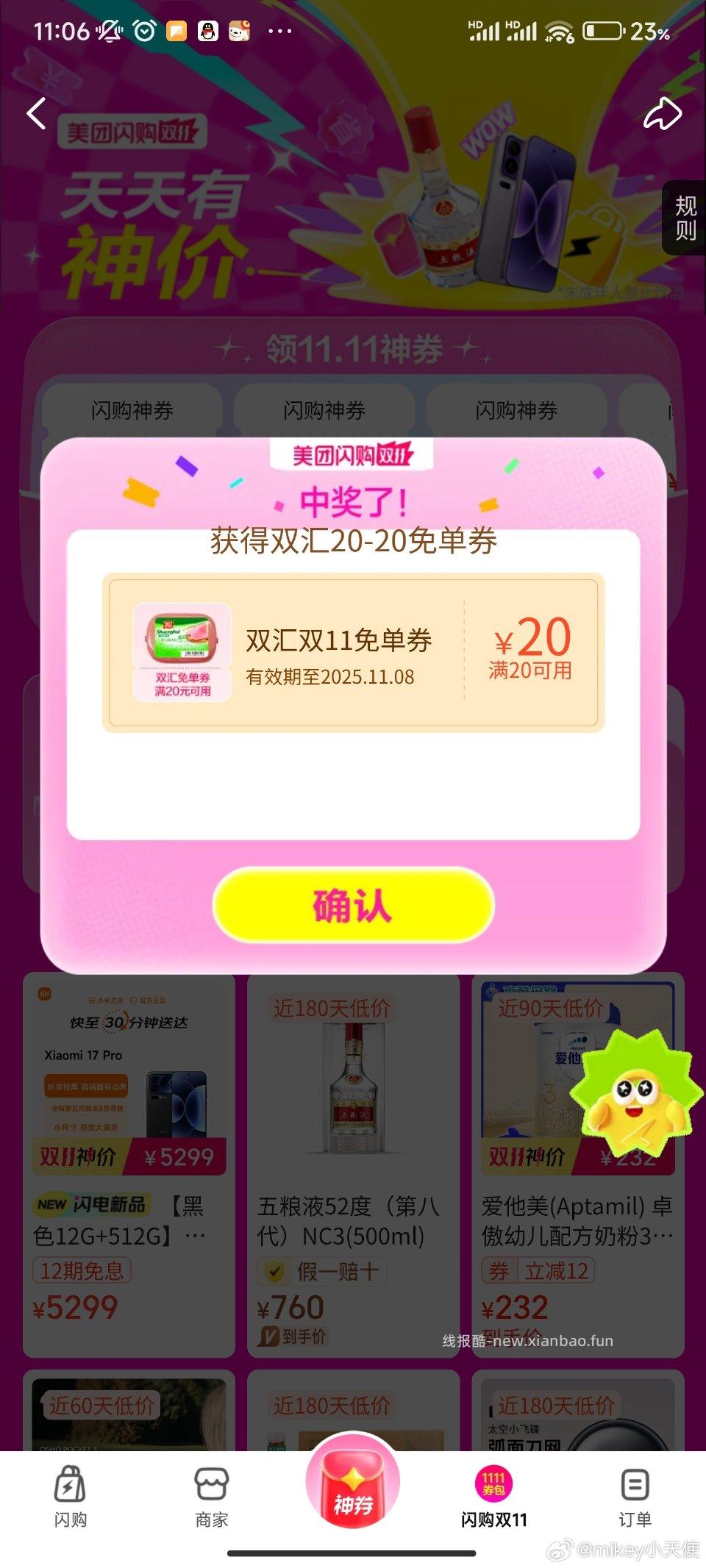Open the three-dot overflow menu in status bar
Screen dimensions: 706x1568
tap(278, 29)
